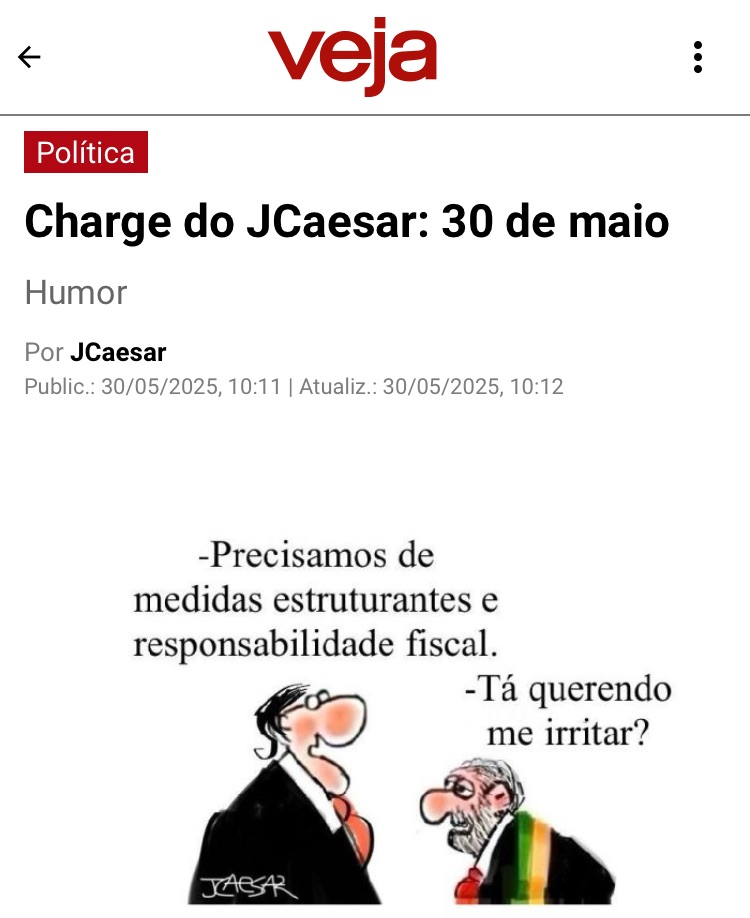The image size is (750, 918).
Task: Go back using the arrow icon
Action: 30,57
